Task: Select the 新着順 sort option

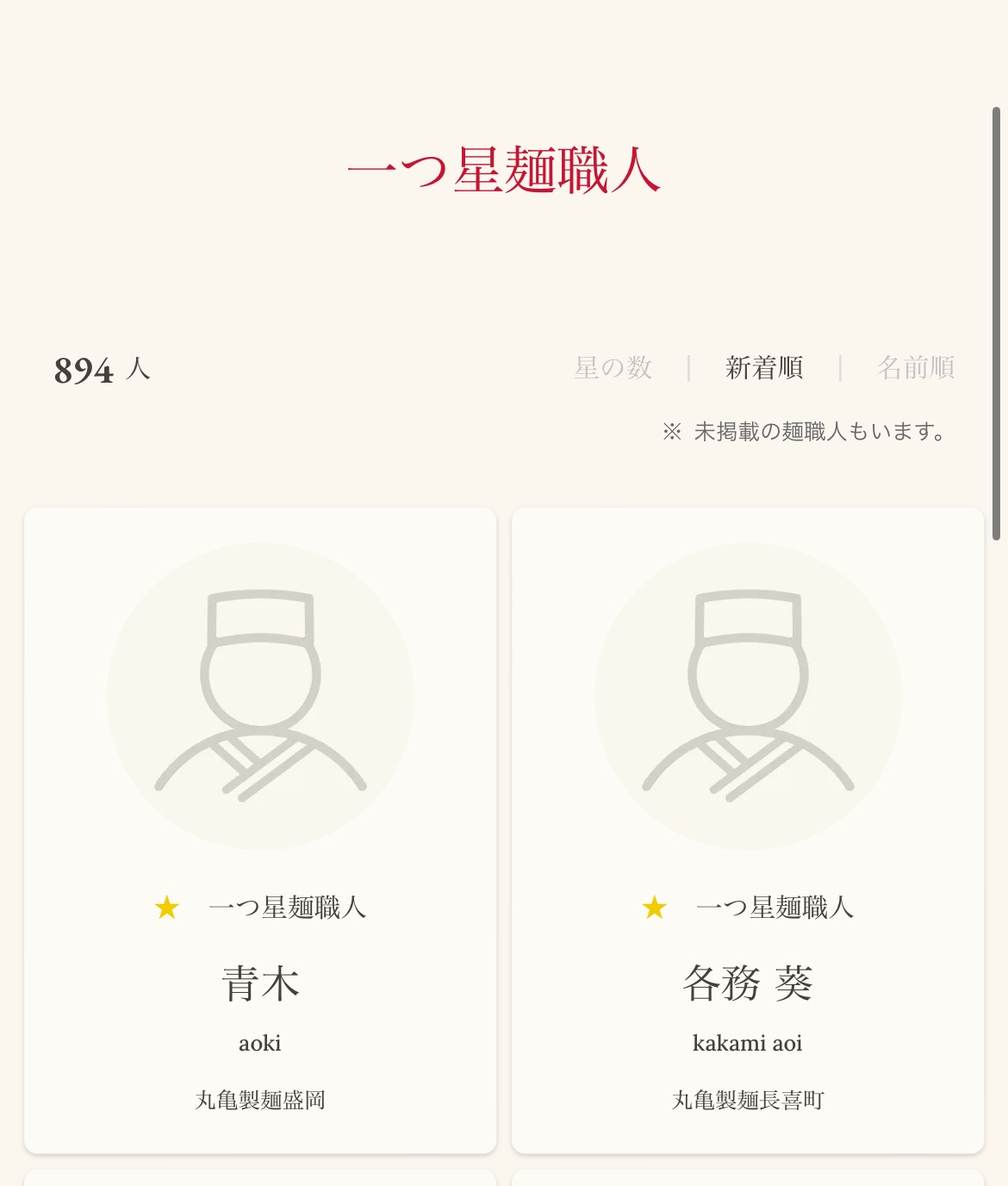Action: 764,368
